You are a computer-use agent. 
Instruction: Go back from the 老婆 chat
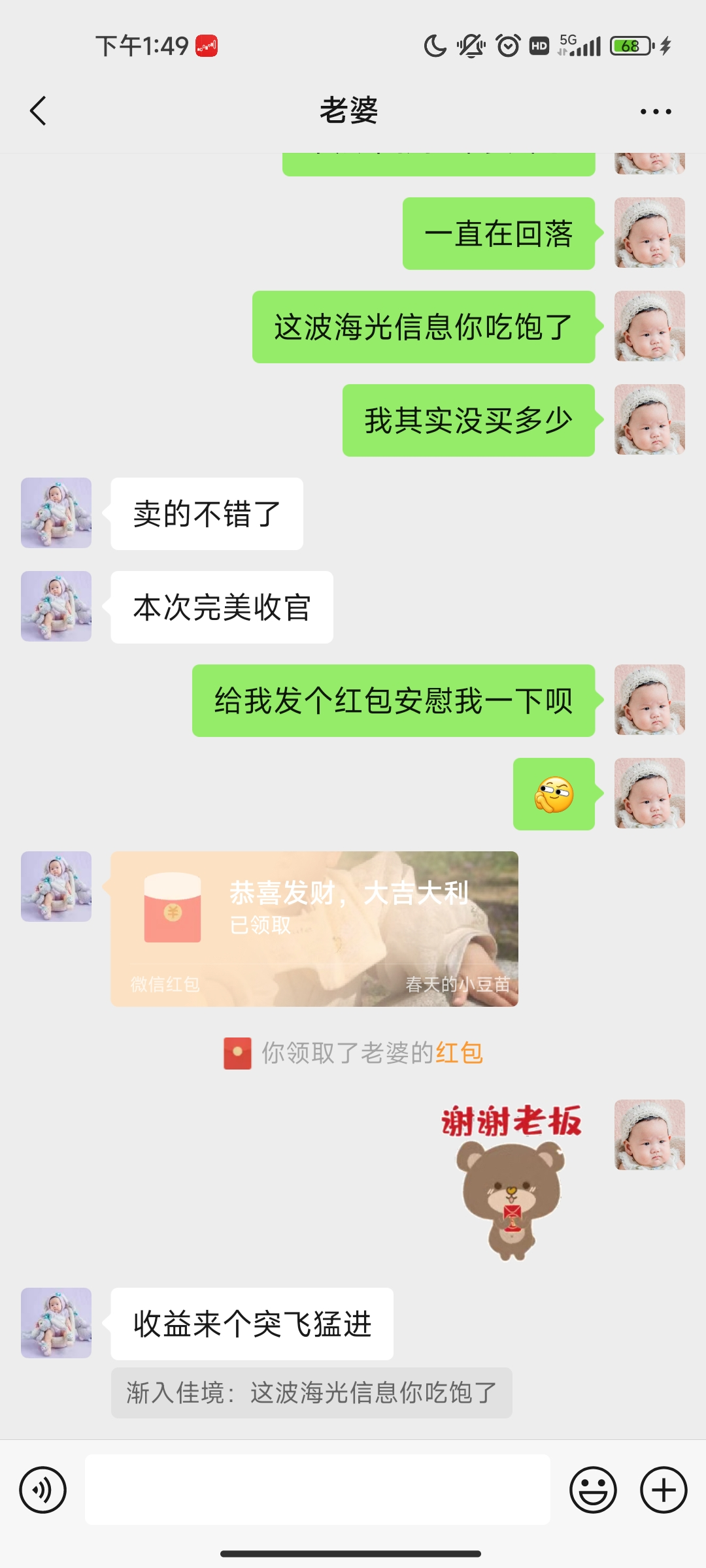click(39, 110)
